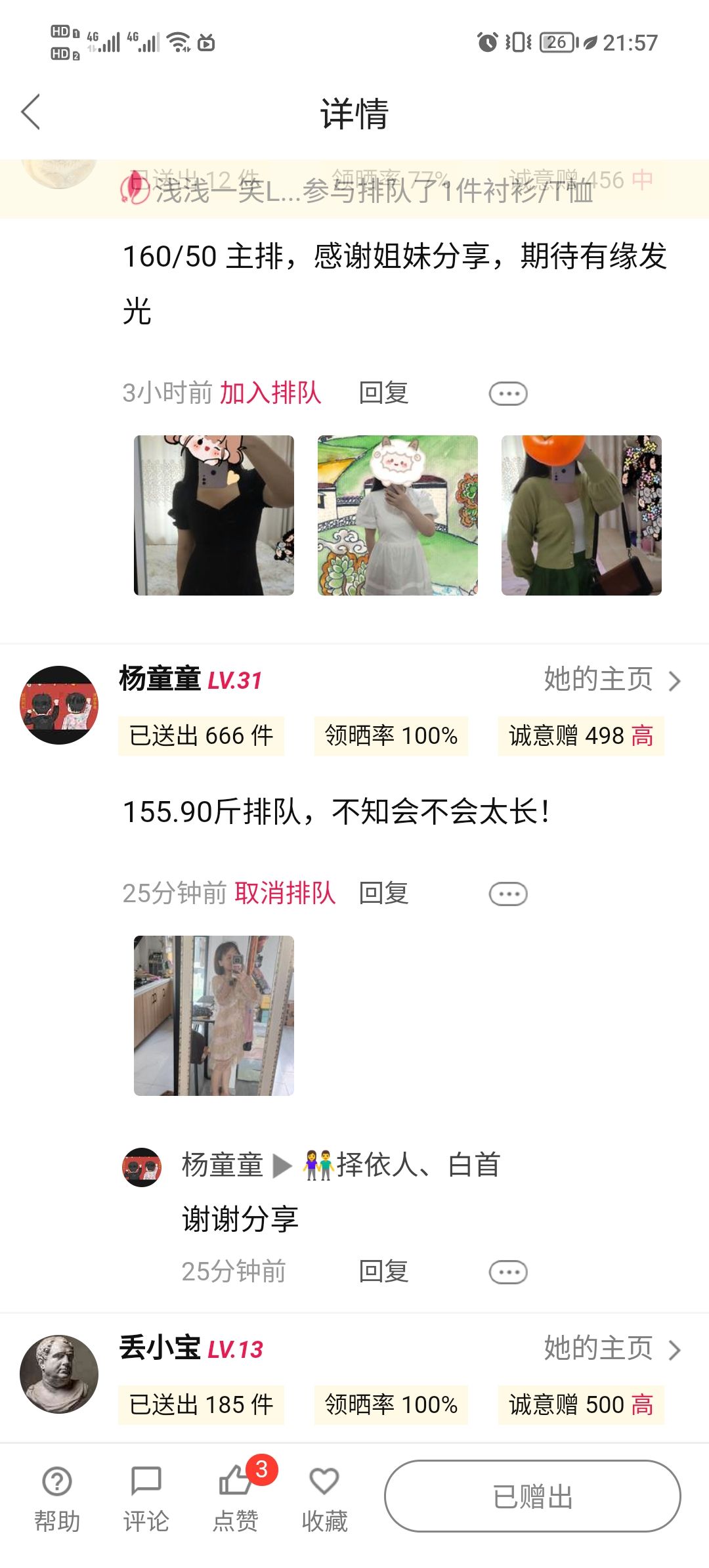
Task: Open more options for the 谢谢分享 reply
Action: [508, 1273]
